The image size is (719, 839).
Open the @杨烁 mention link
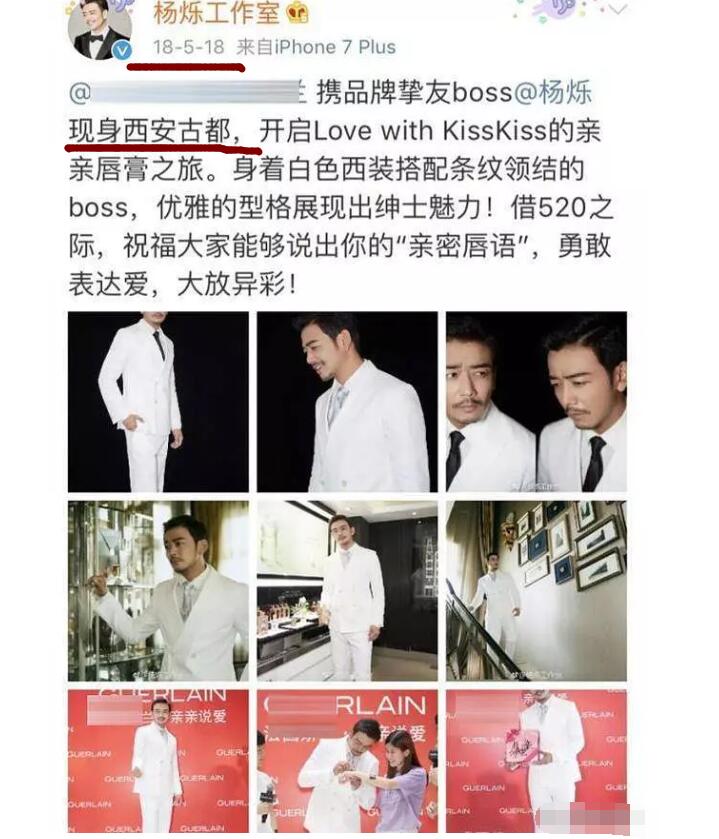553,93
